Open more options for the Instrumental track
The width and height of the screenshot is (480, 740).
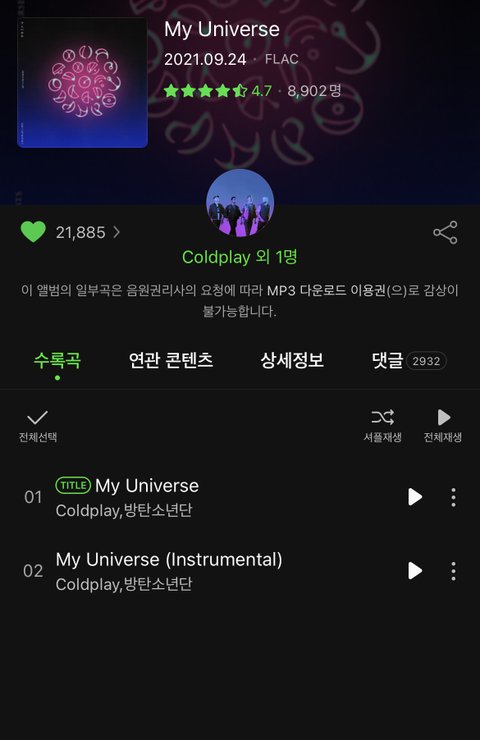tap(454, 571)
